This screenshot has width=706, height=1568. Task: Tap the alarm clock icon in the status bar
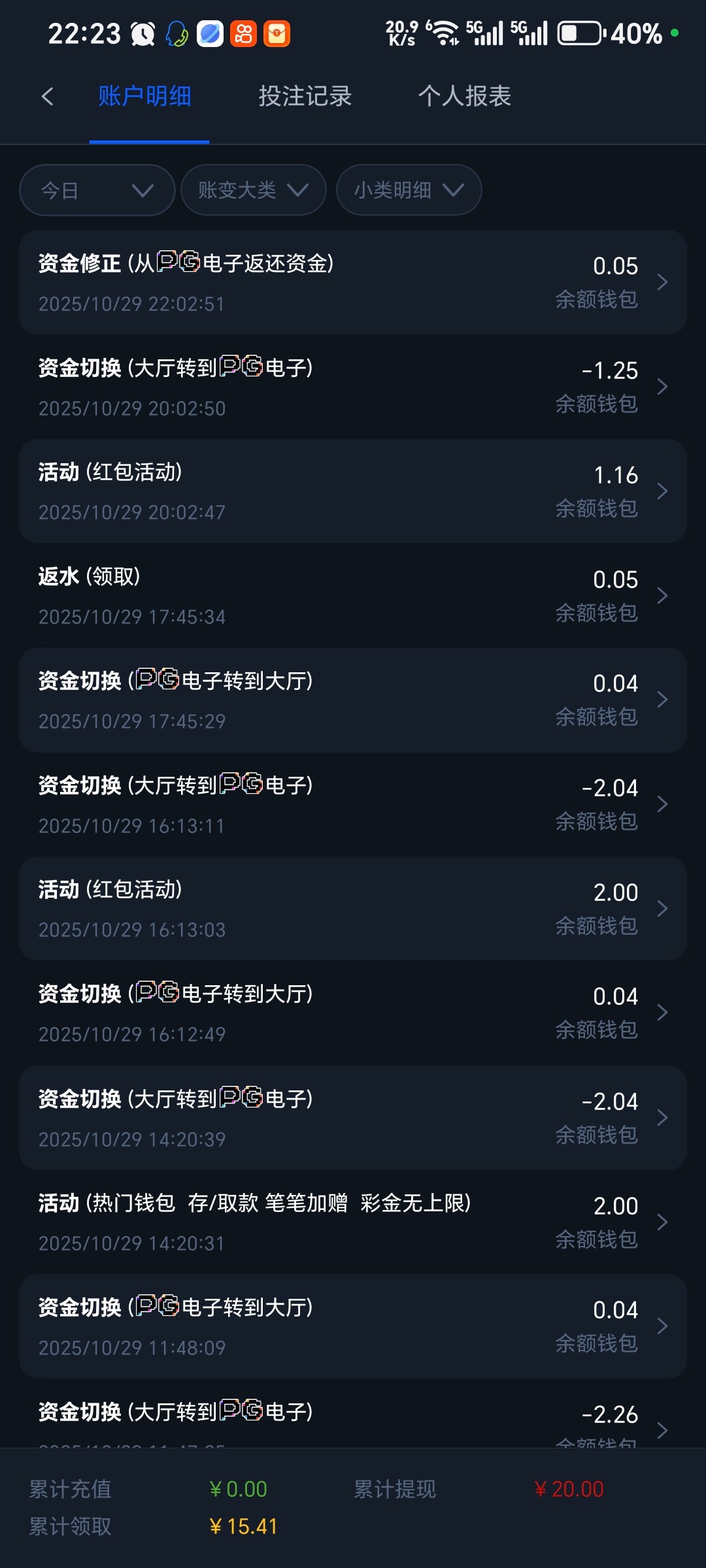tap(143, 34)
